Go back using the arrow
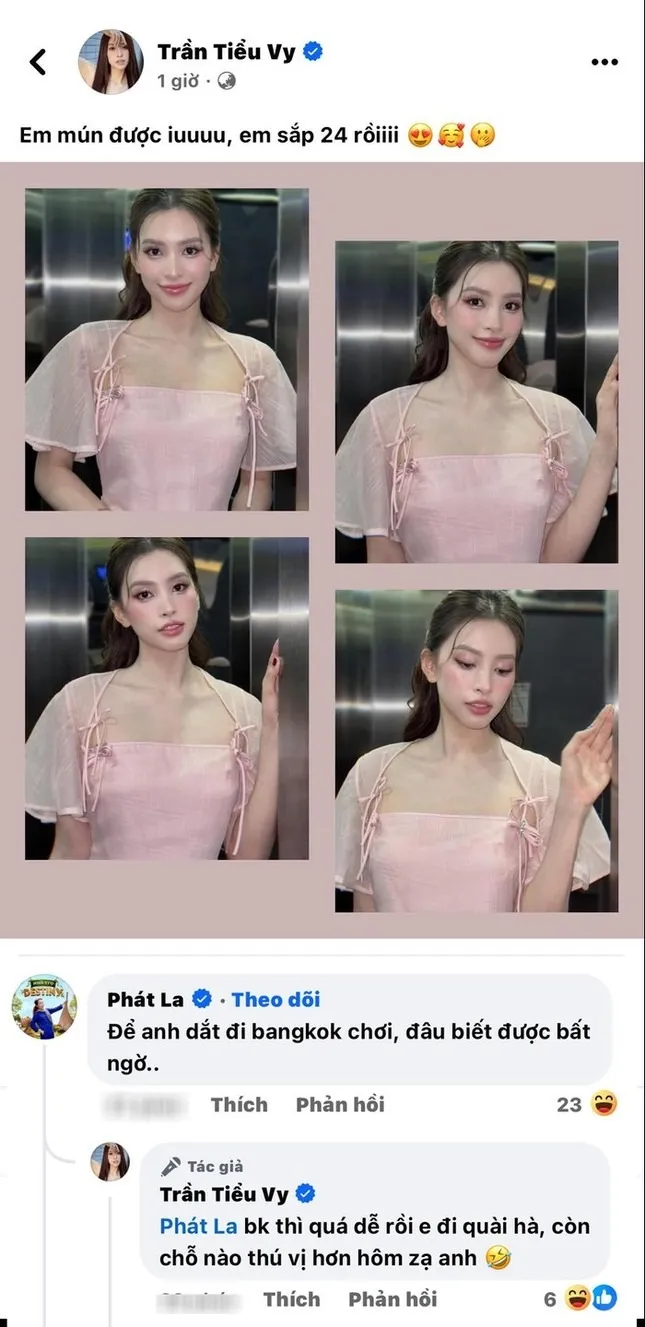The width and height of the screenshot is (645, 1327). coord(38,62)
